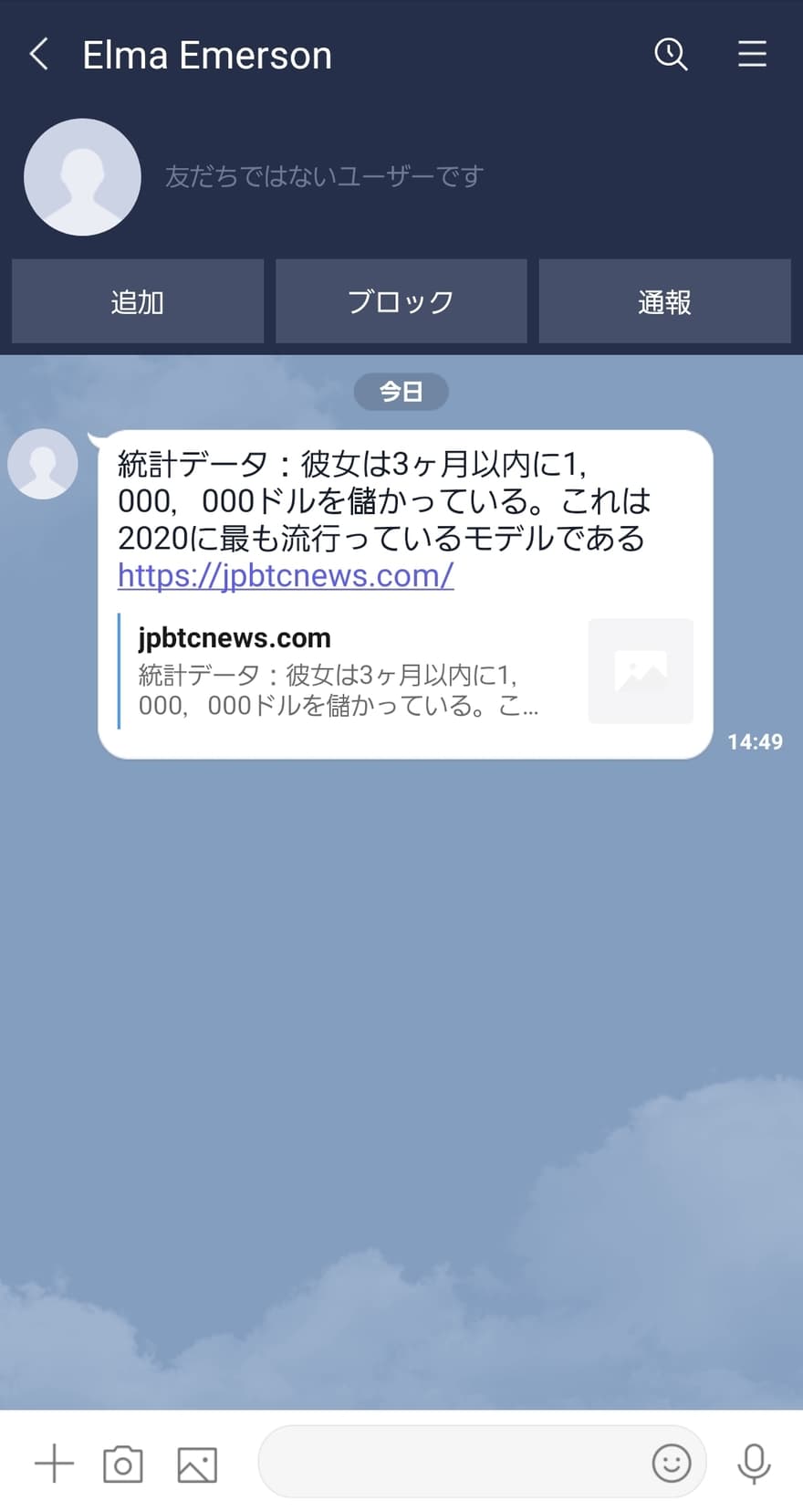The height and width of the screenshot is (1512, 803).
Task: Open the https://jpbtcnews.com/ link
Action: (286, 575)
